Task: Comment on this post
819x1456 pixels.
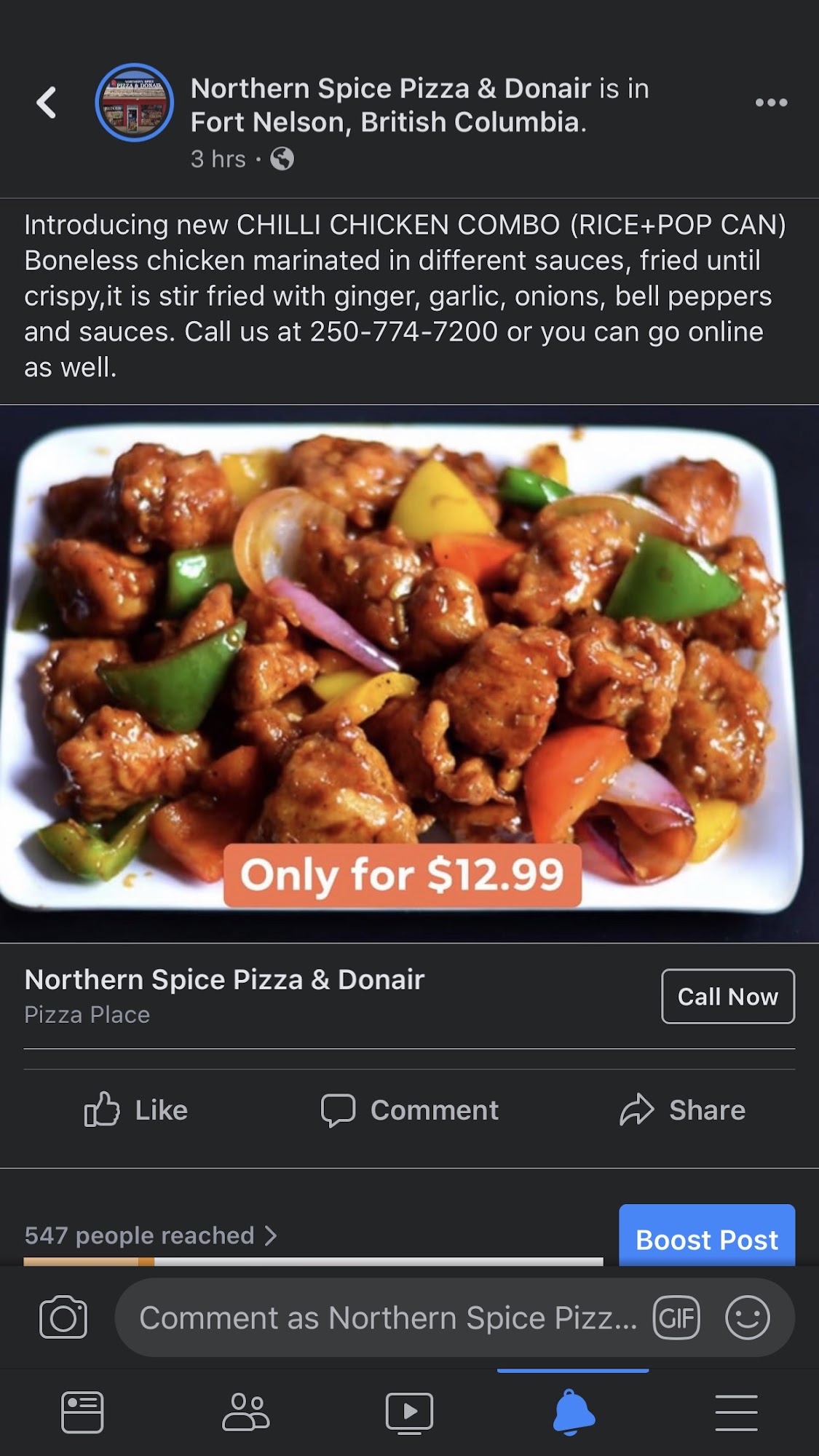Action: click(x=410, y=1110)
